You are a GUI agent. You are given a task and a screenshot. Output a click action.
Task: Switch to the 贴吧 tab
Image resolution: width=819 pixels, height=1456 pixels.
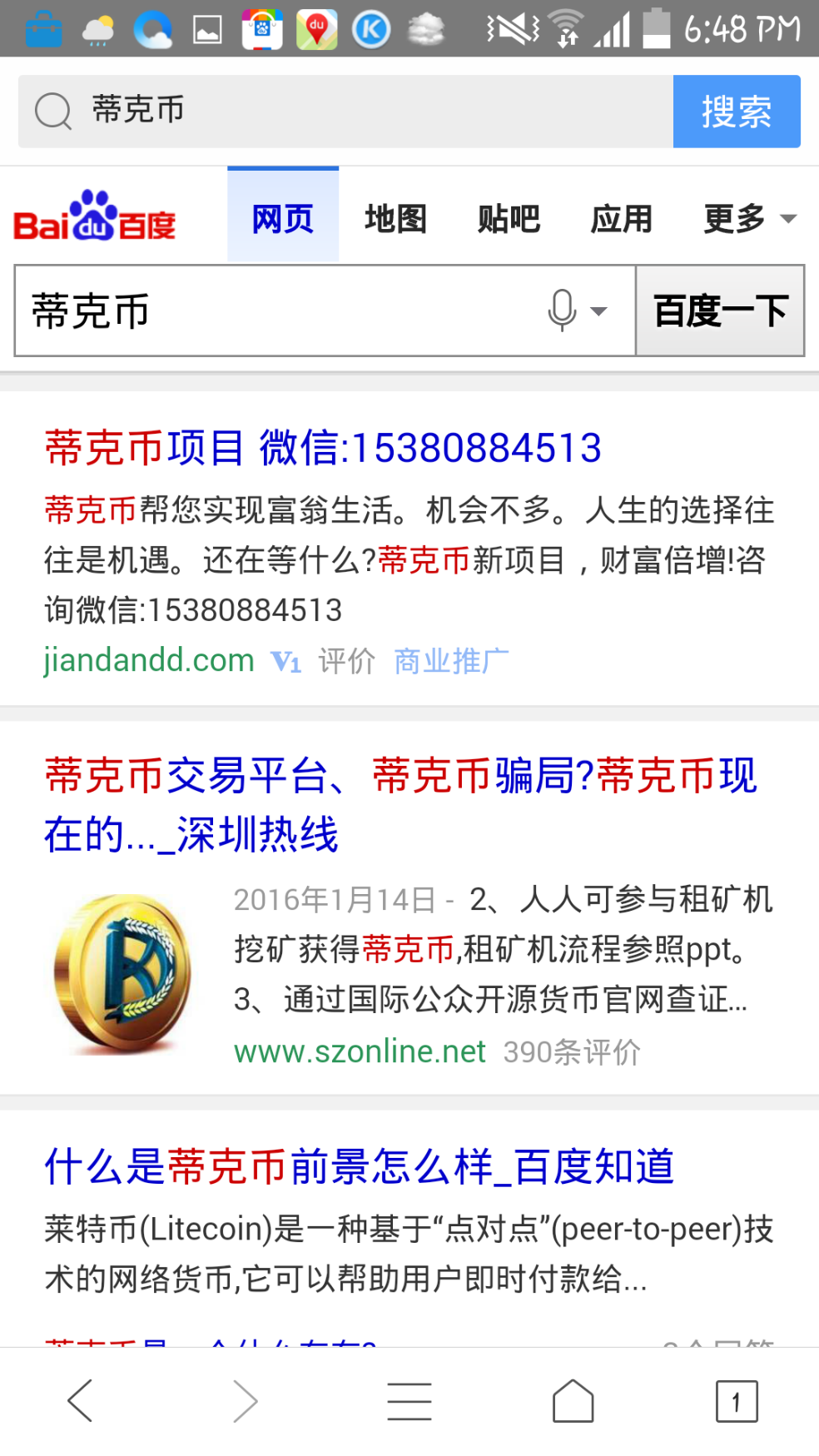508,218
